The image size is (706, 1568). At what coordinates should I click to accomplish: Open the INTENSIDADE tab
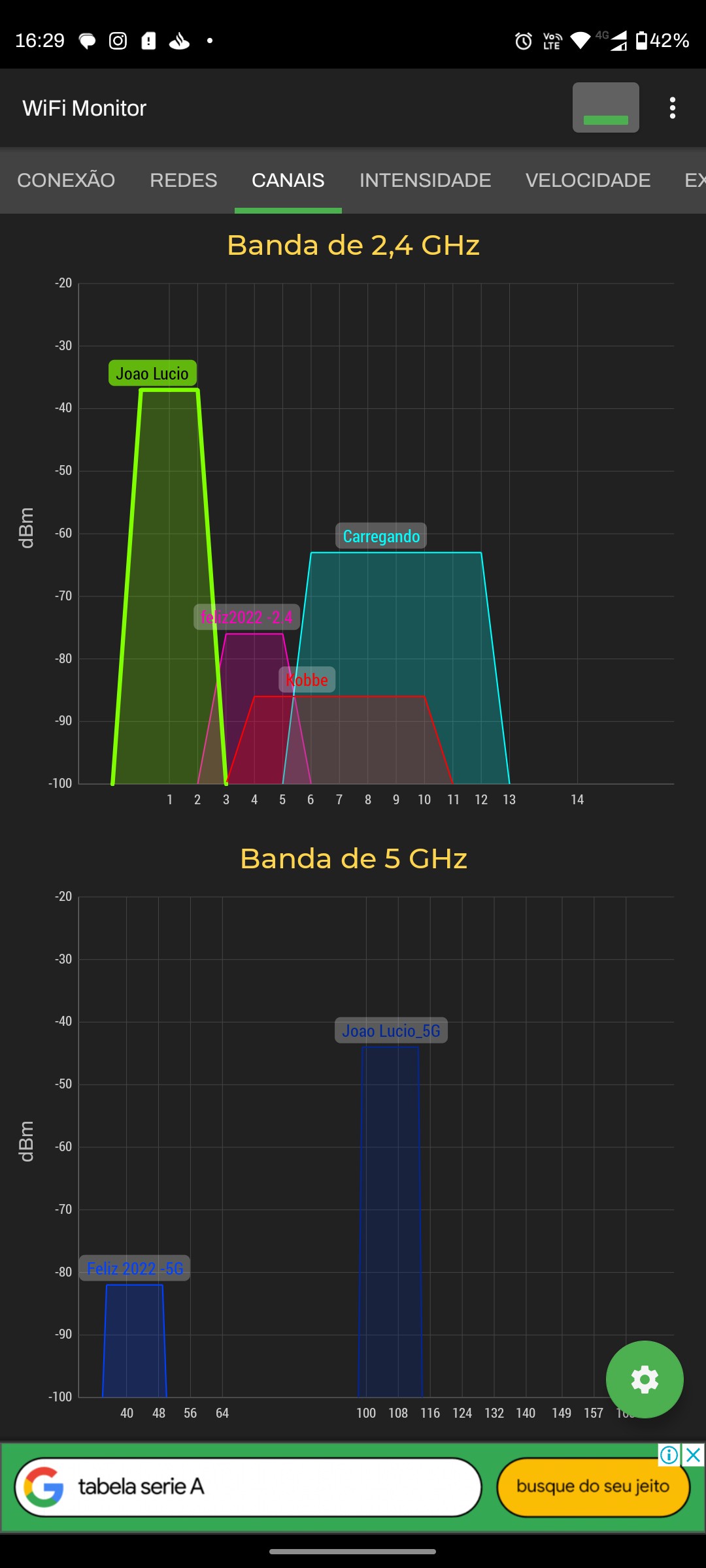(x=425, y=180)
